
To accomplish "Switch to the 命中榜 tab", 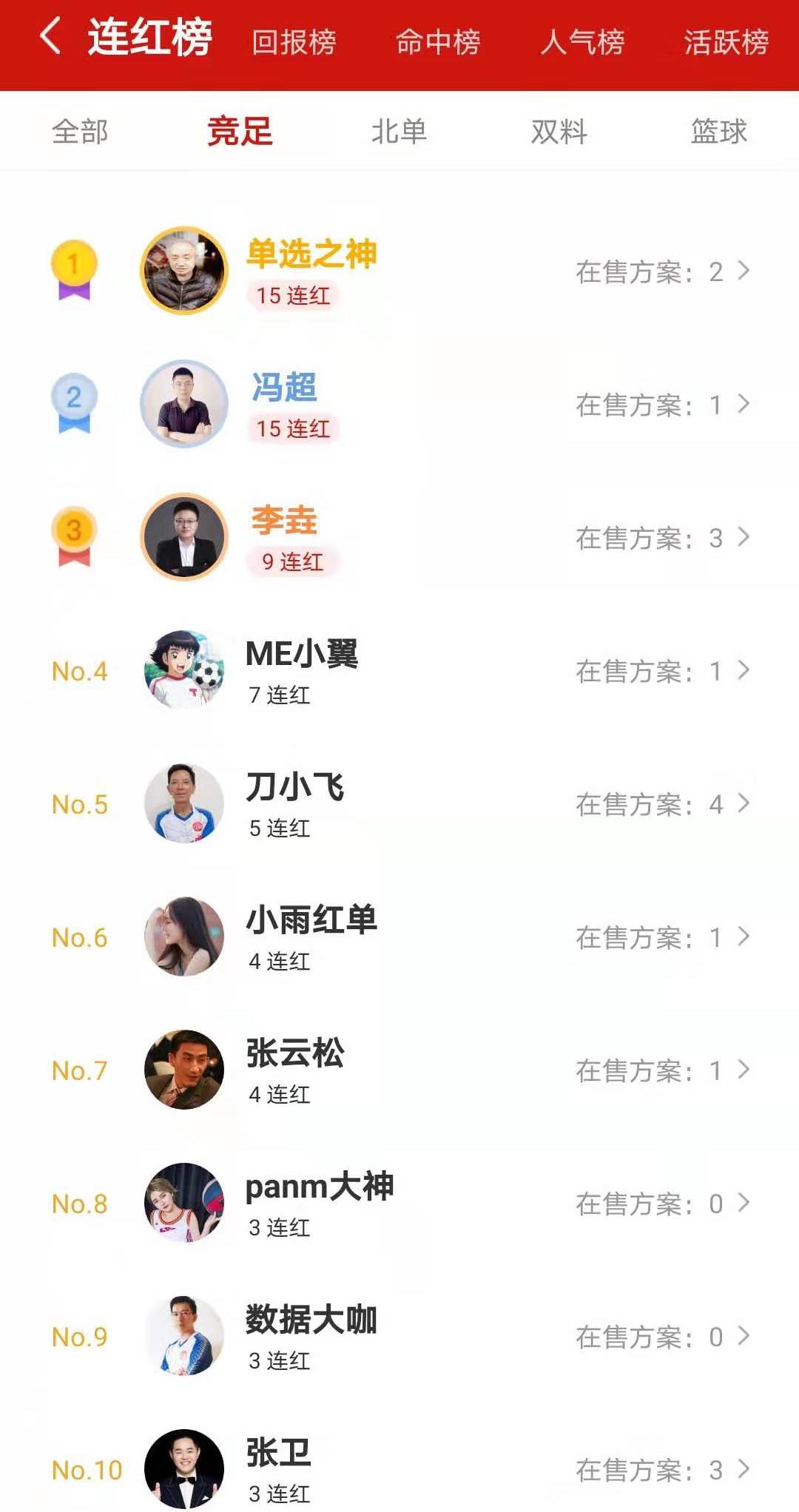I will [x=438, y=41].
